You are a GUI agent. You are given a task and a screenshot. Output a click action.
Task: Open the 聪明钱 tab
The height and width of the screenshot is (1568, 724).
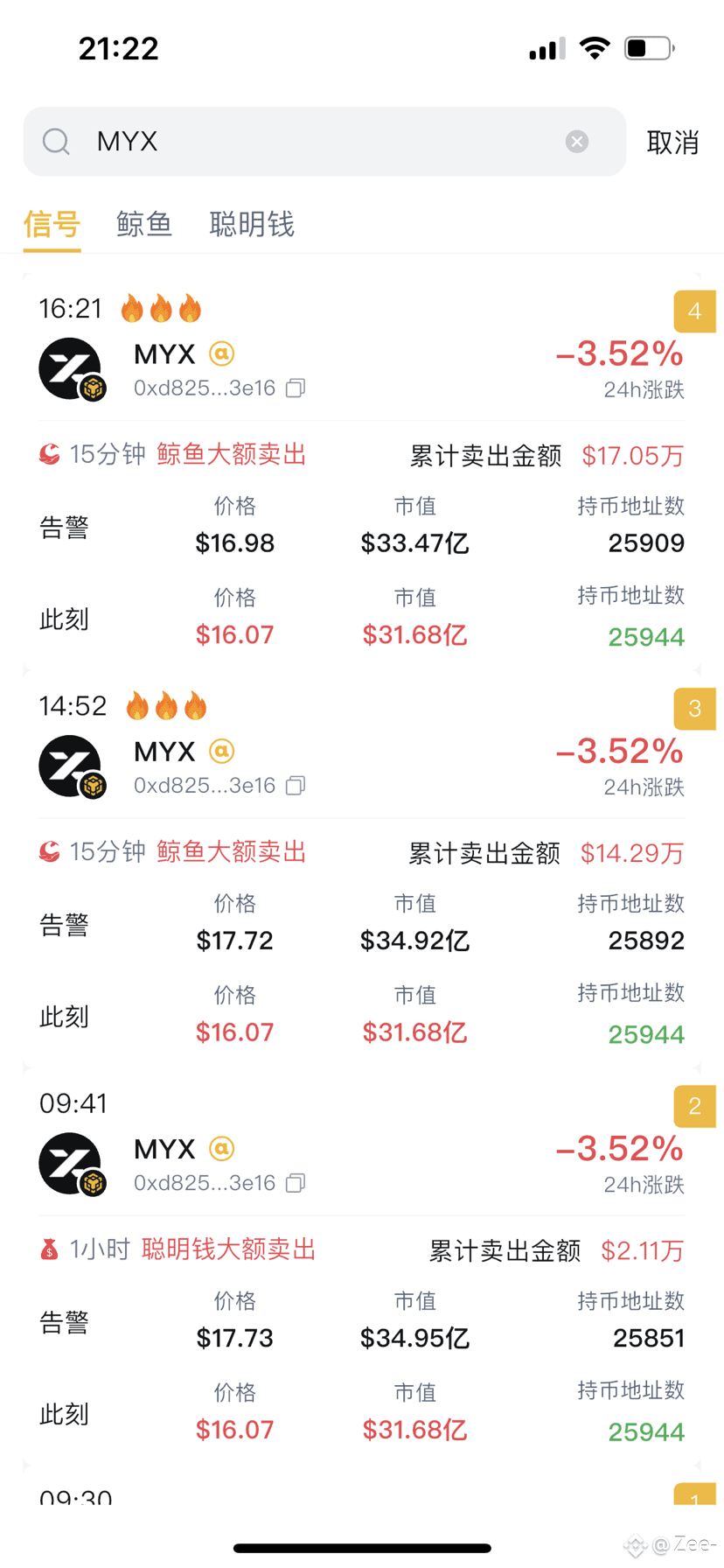[x=252, y=225]
